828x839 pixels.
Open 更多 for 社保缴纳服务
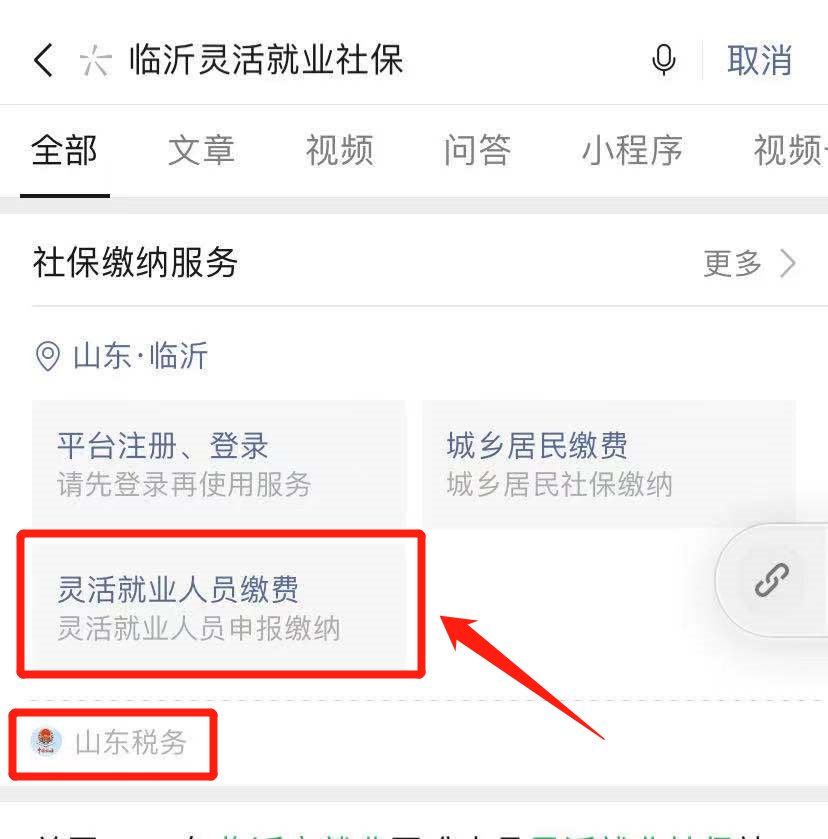click(750, 264)
